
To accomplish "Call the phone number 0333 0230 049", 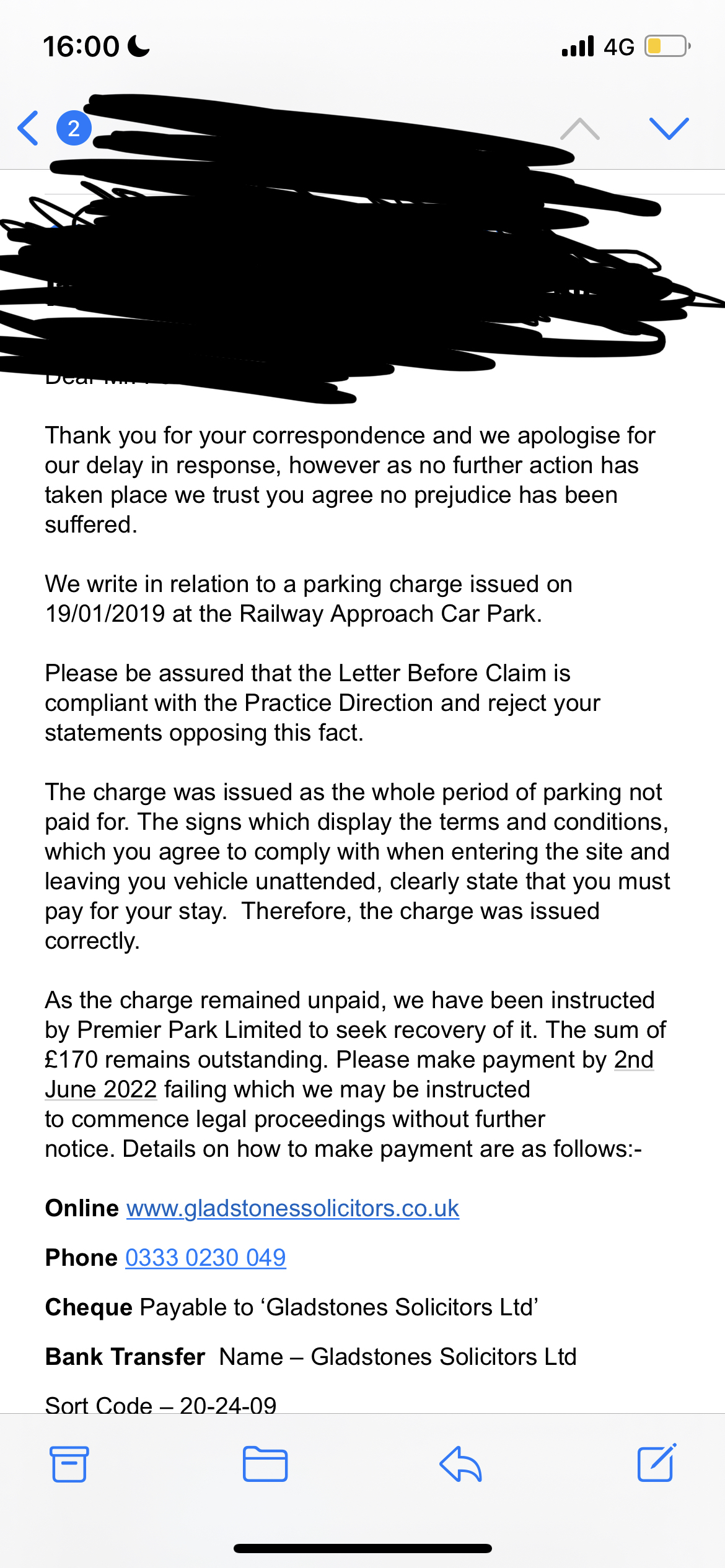I will coord(206,1258).
